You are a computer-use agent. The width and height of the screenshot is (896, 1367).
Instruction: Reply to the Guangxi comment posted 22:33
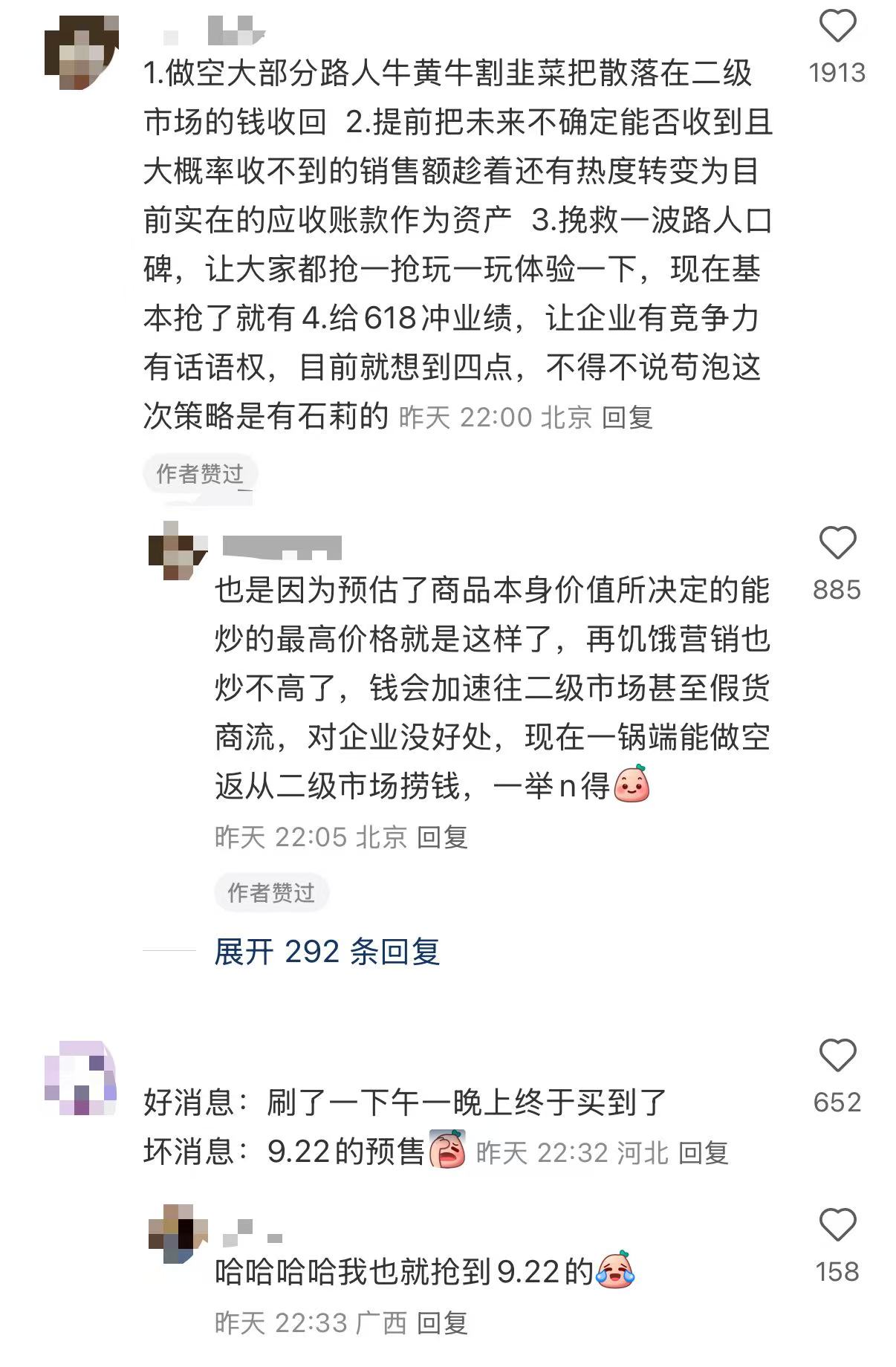pyautogui.click(x=441, y=1323)
